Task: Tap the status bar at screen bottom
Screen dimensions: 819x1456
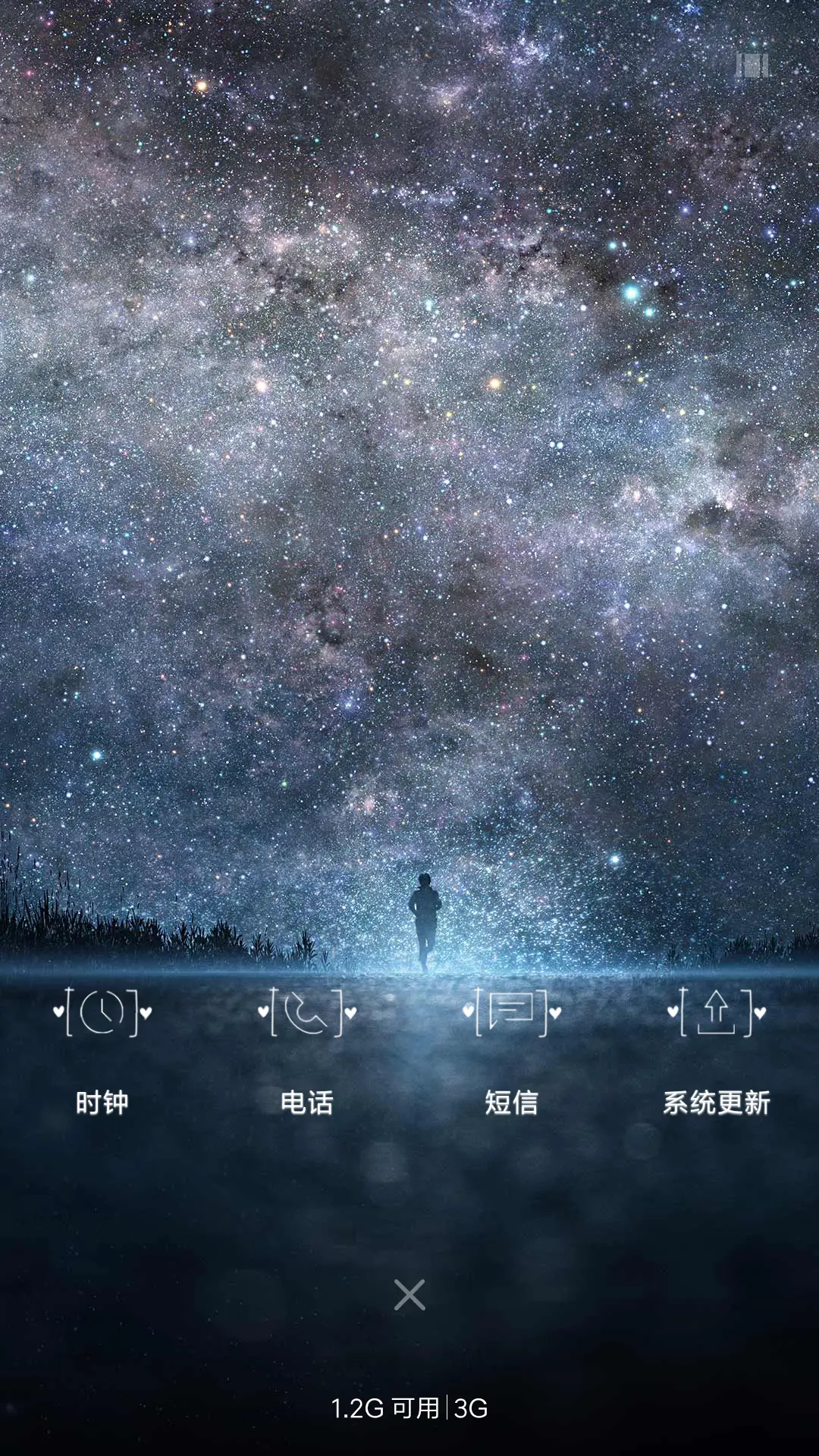Action: coord(409,1407)
